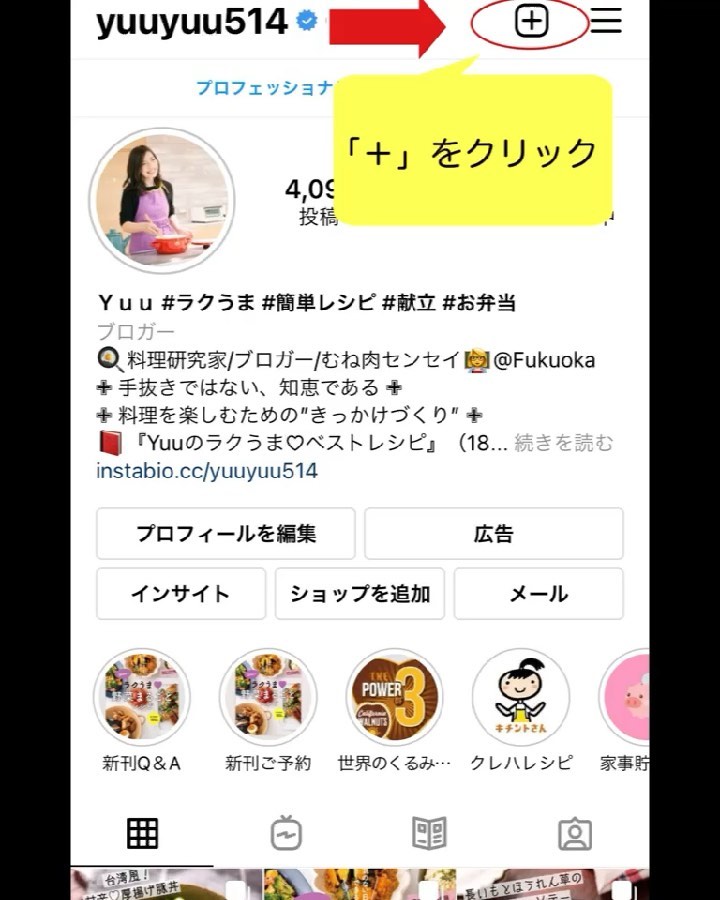Open the instabio.cc/yuuyuu514 link
The image size is (720, 900).
tap(207, 470)
